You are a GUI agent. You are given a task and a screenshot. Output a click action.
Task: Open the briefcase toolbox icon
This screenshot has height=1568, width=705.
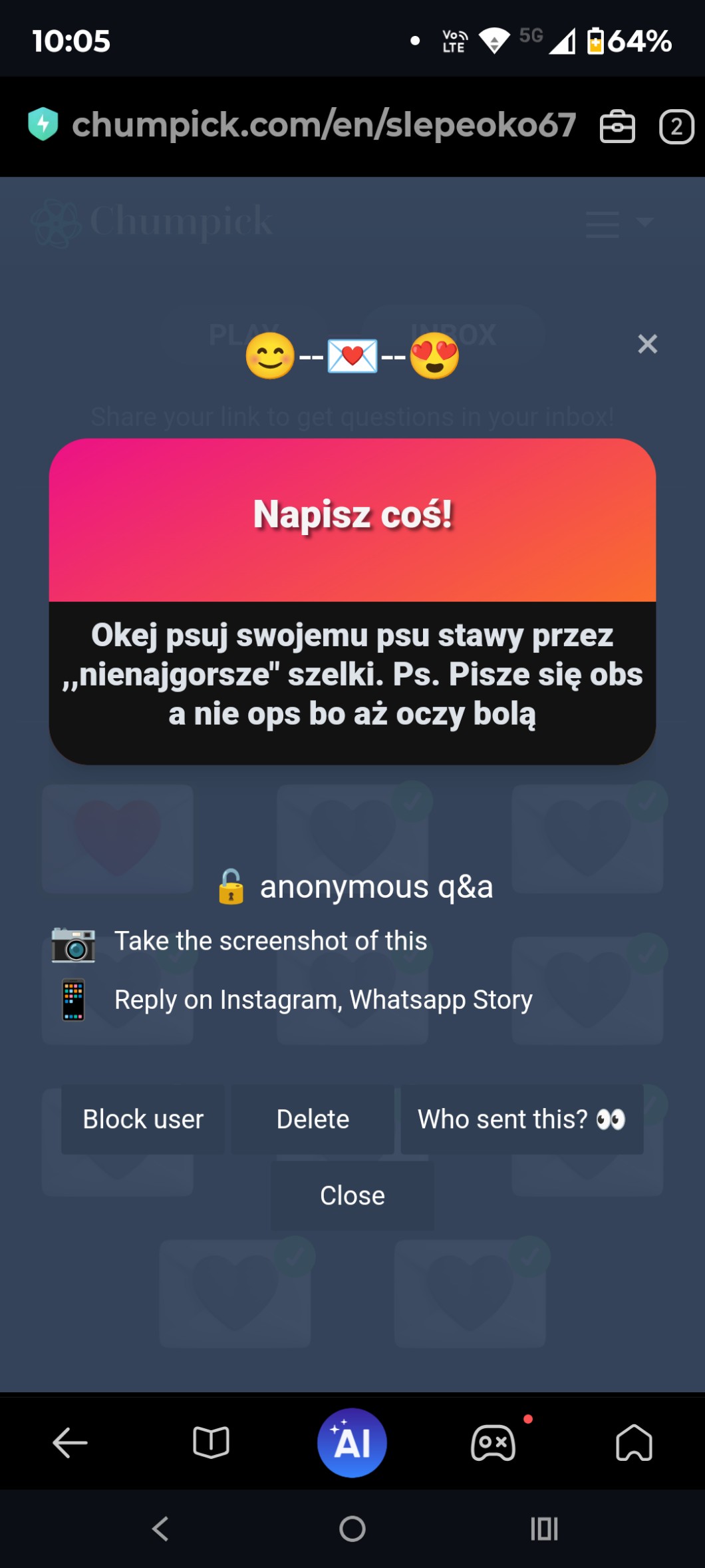pyautogui.click(x=617, y=126)
